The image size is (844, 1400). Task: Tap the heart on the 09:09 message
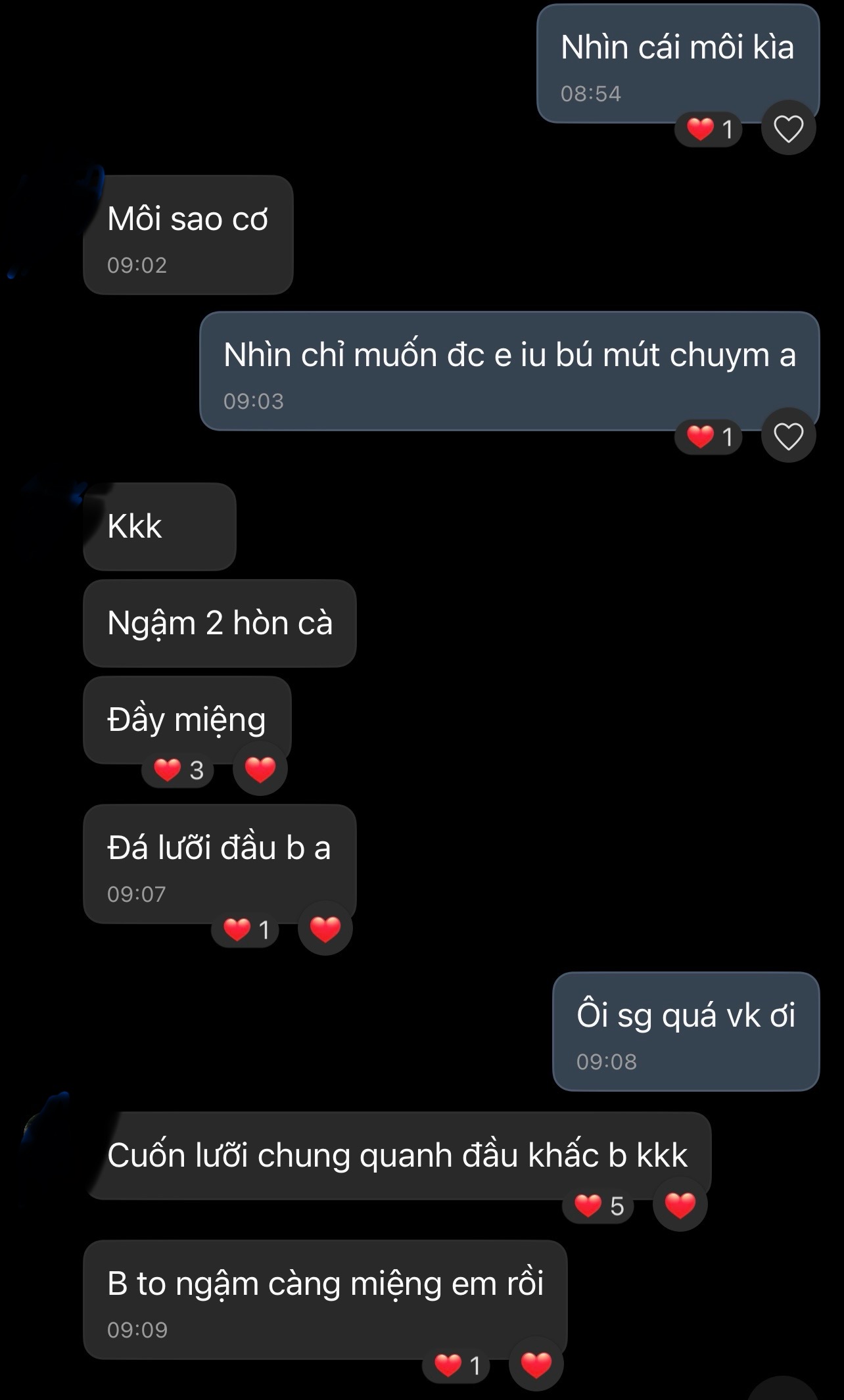click(536, 1365)
